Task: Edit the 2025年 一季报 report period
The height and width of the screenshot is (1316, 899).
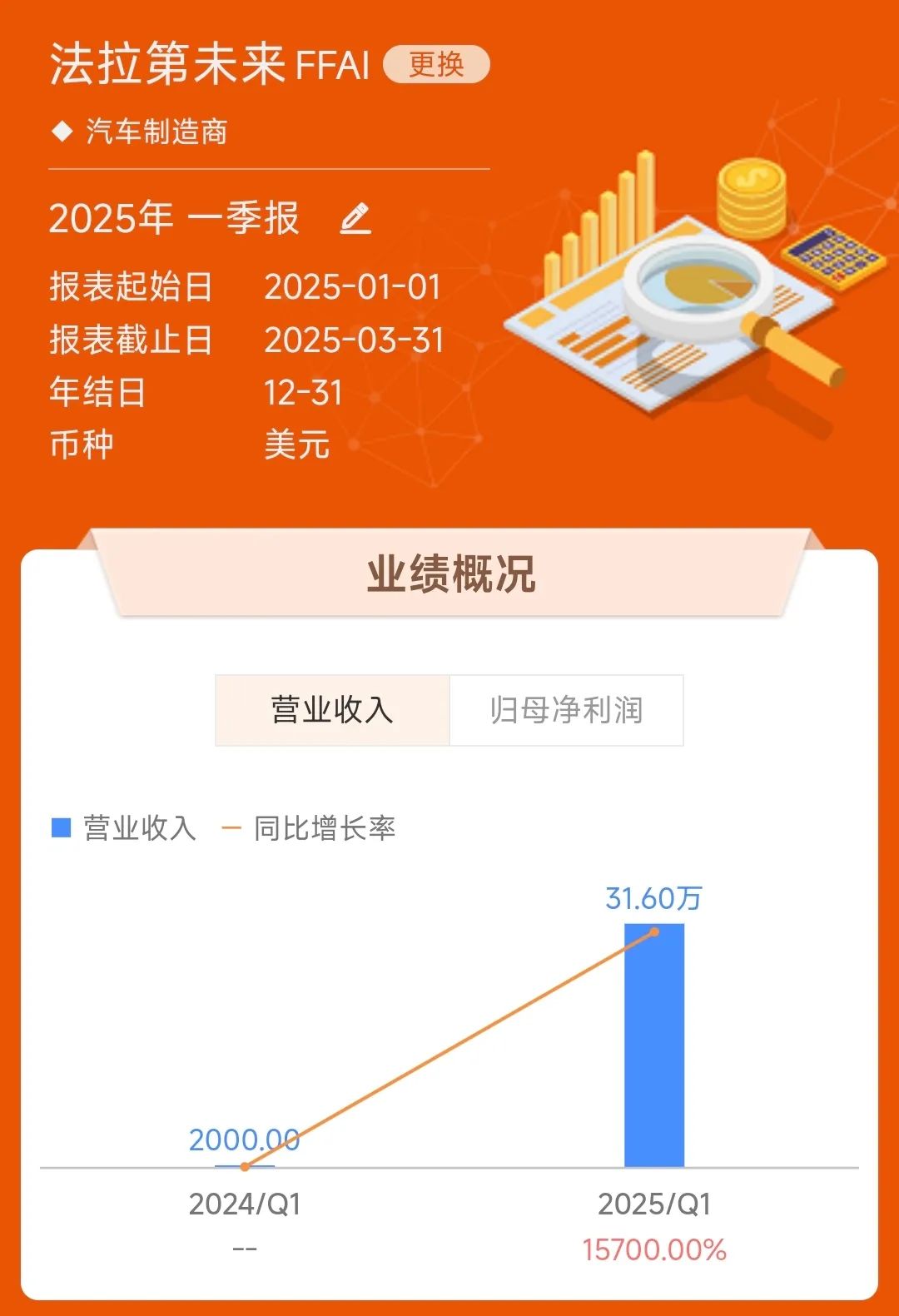Action: click(x=355, y=219)
